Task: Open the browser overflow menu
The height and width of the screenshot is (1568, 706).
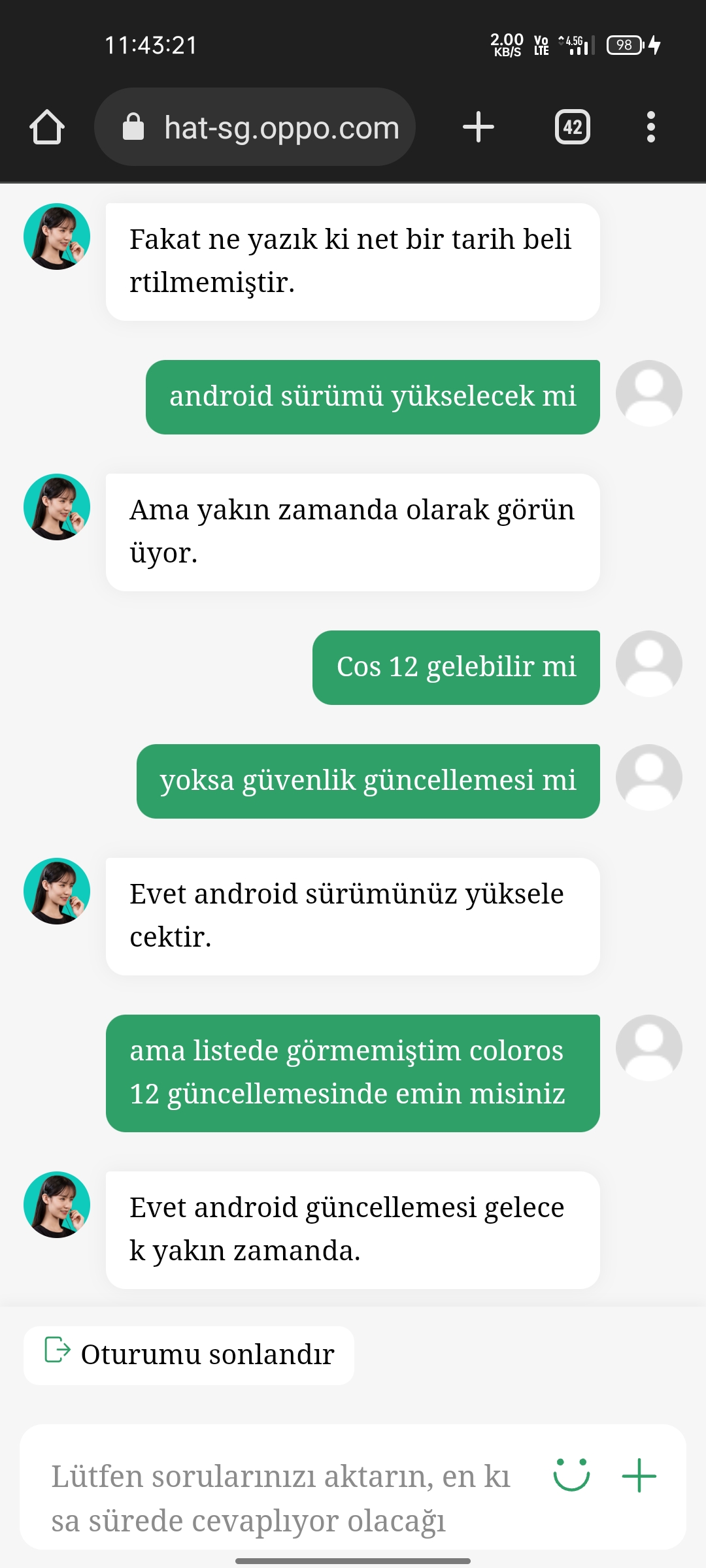Action: (650, 127)
